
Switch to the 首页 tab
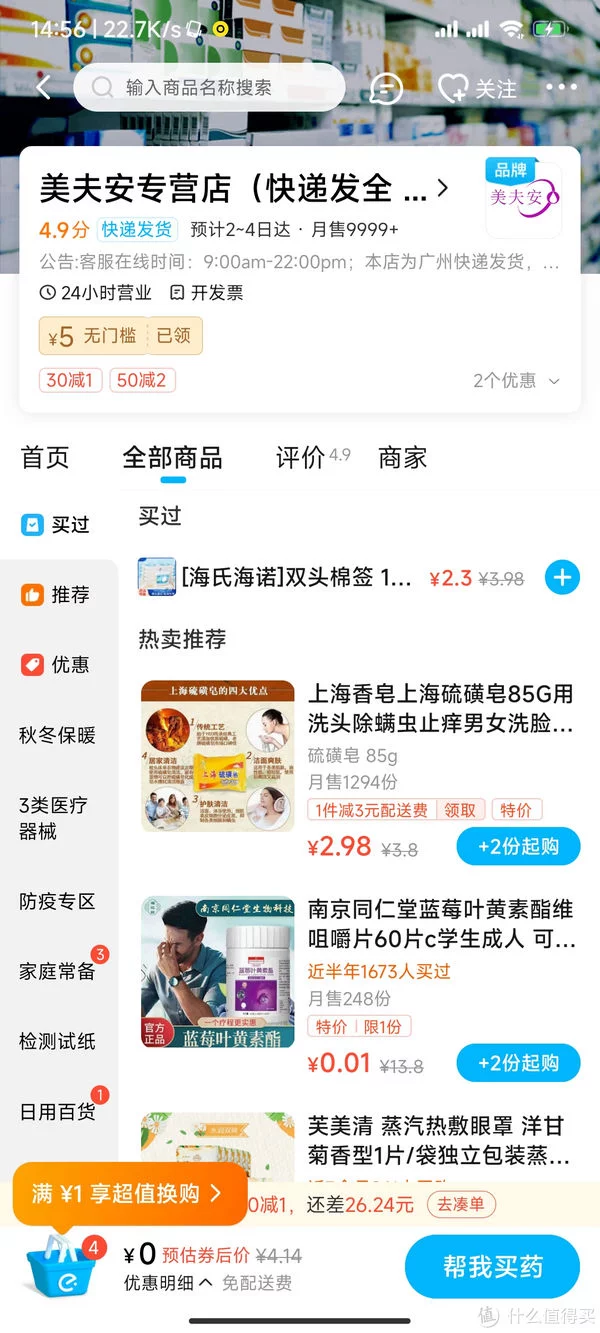click(45, 458)
